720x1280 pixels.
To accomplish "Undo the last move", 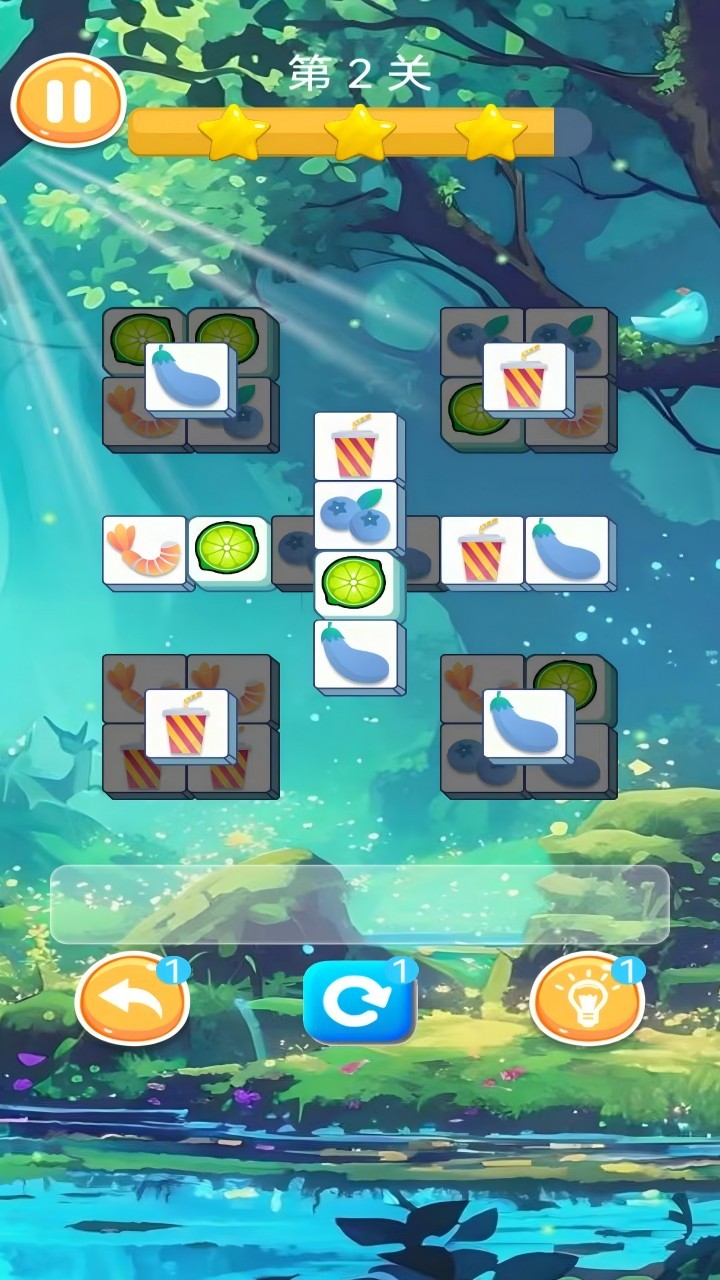I will coord(132,999).
